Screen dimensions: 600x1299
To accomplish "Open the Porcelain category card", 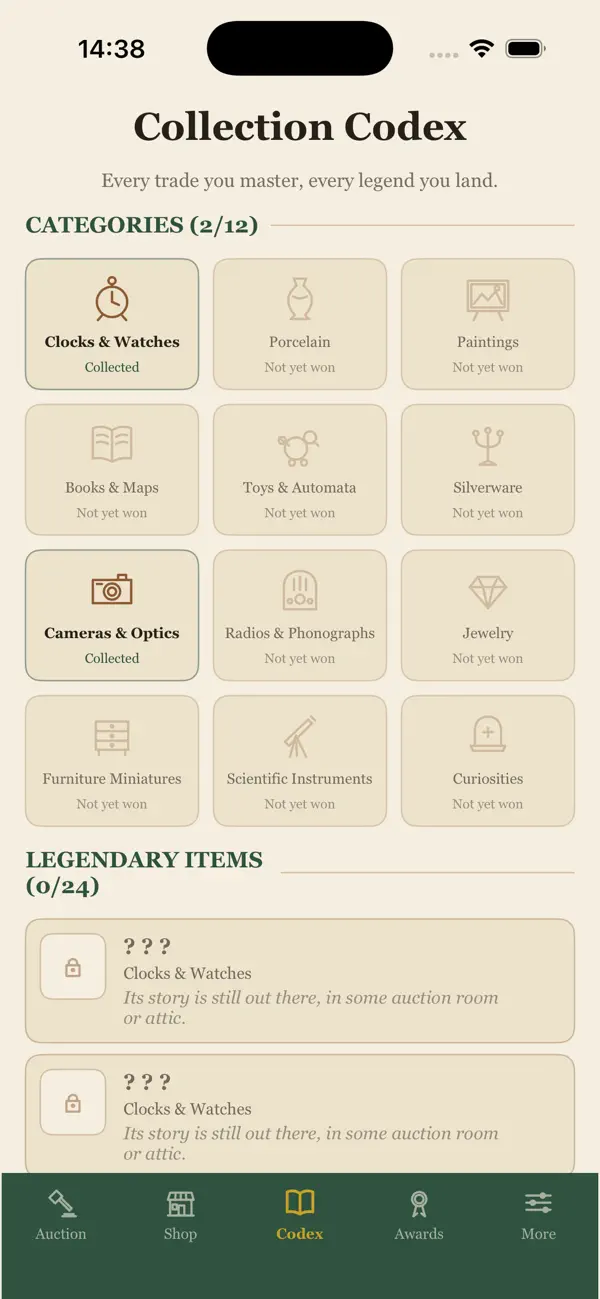I will [x=300, y=324].
